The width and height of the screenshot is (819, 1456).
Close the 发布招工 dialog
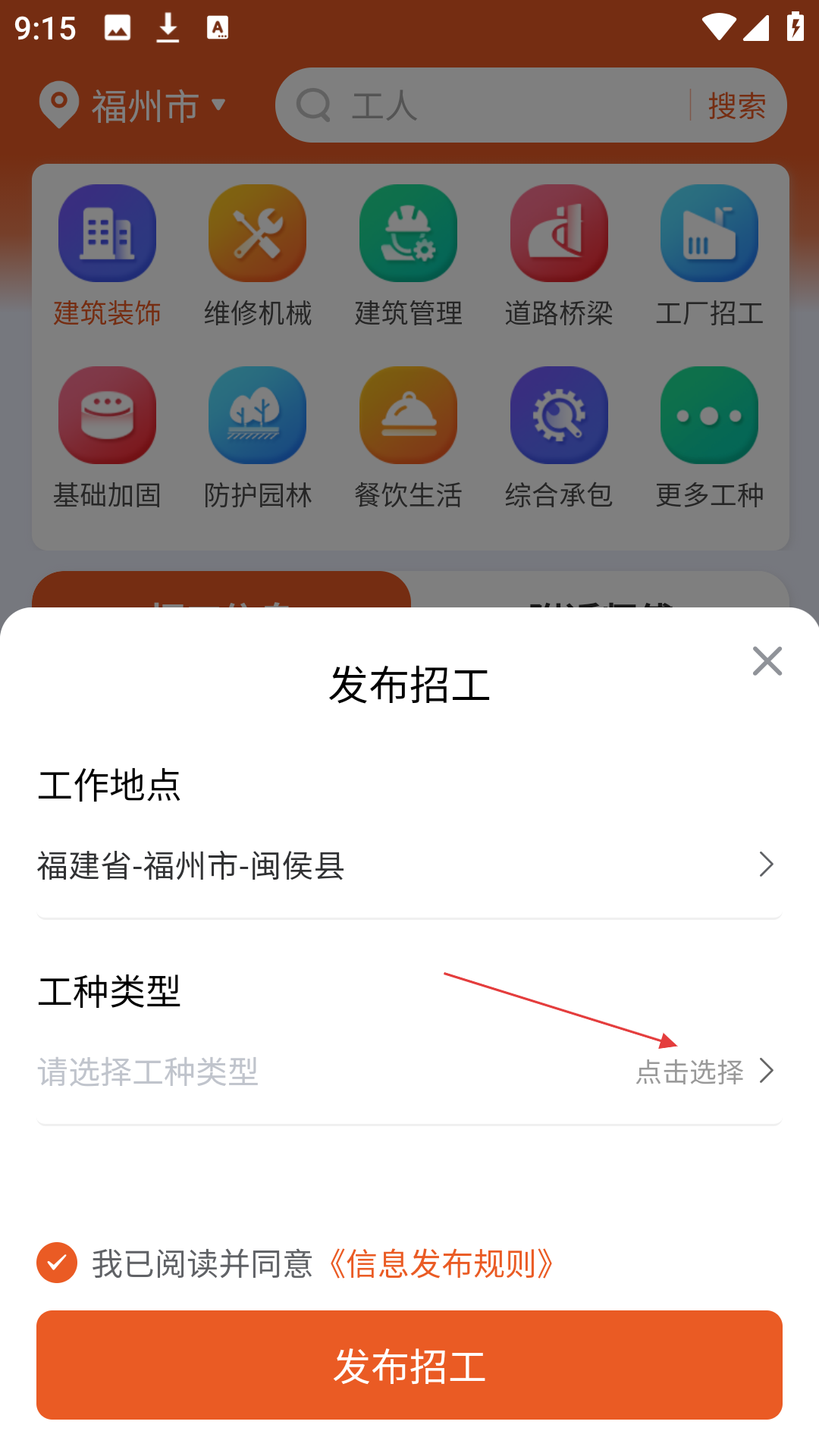(767, 661)
